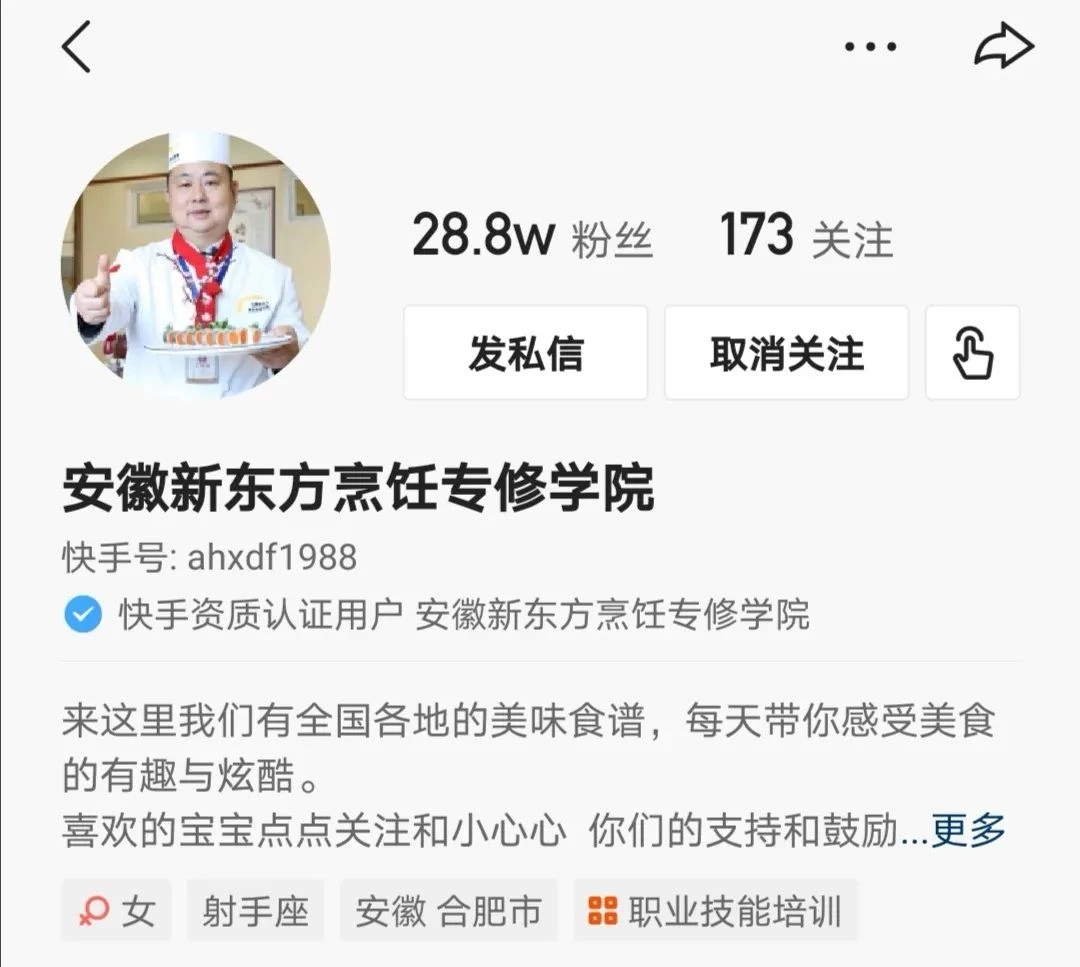Tap the hand-pointer icon button

coord(972,353)
